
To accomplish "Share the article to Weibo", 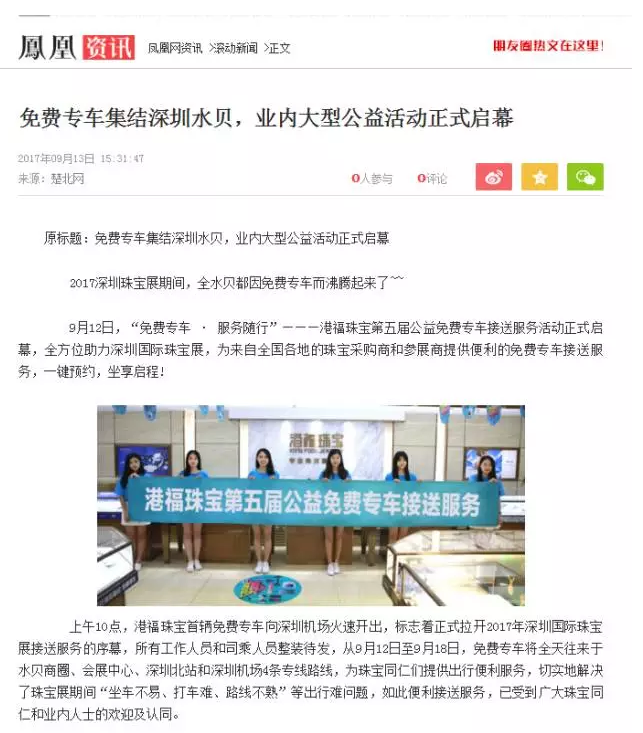I will [x=493, y=177].
